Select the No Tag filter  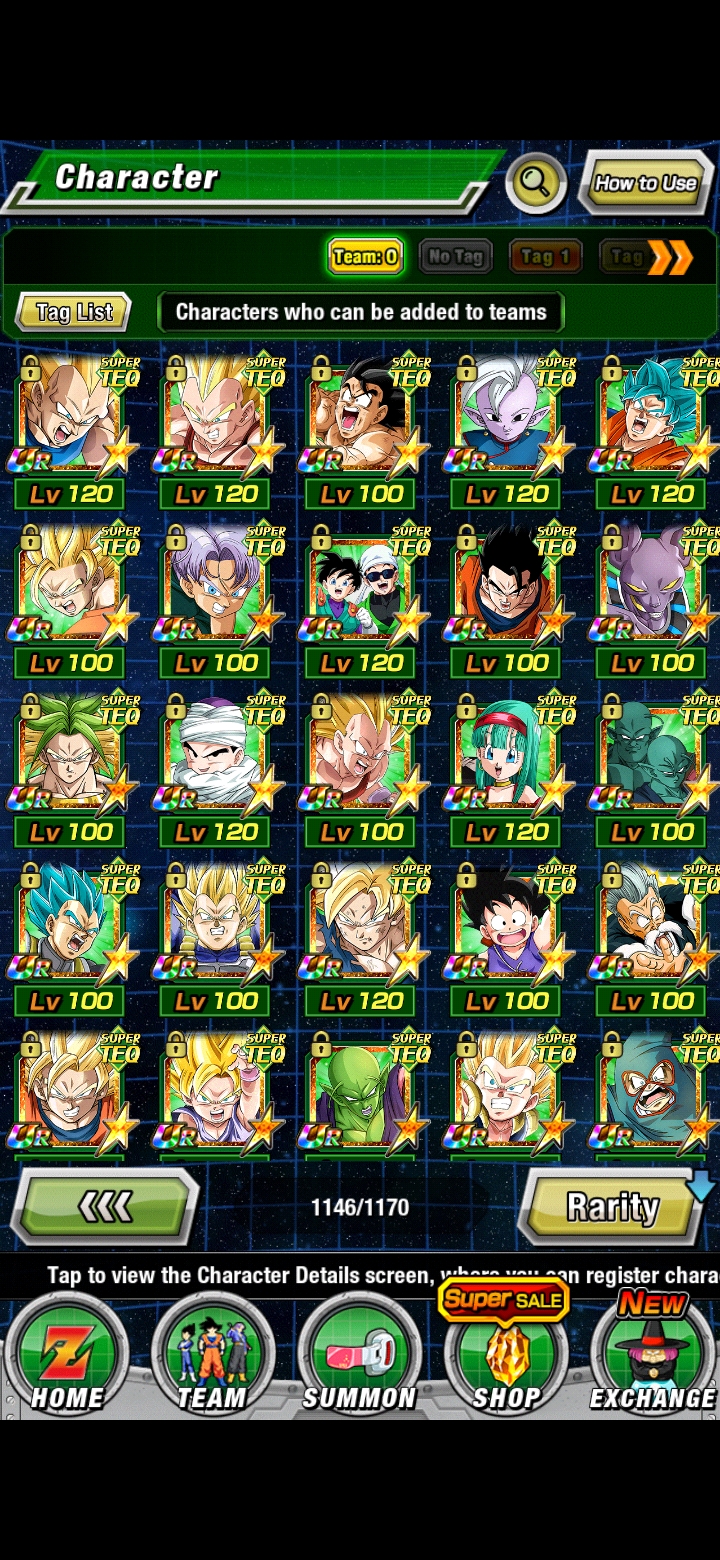coord(455,257)
